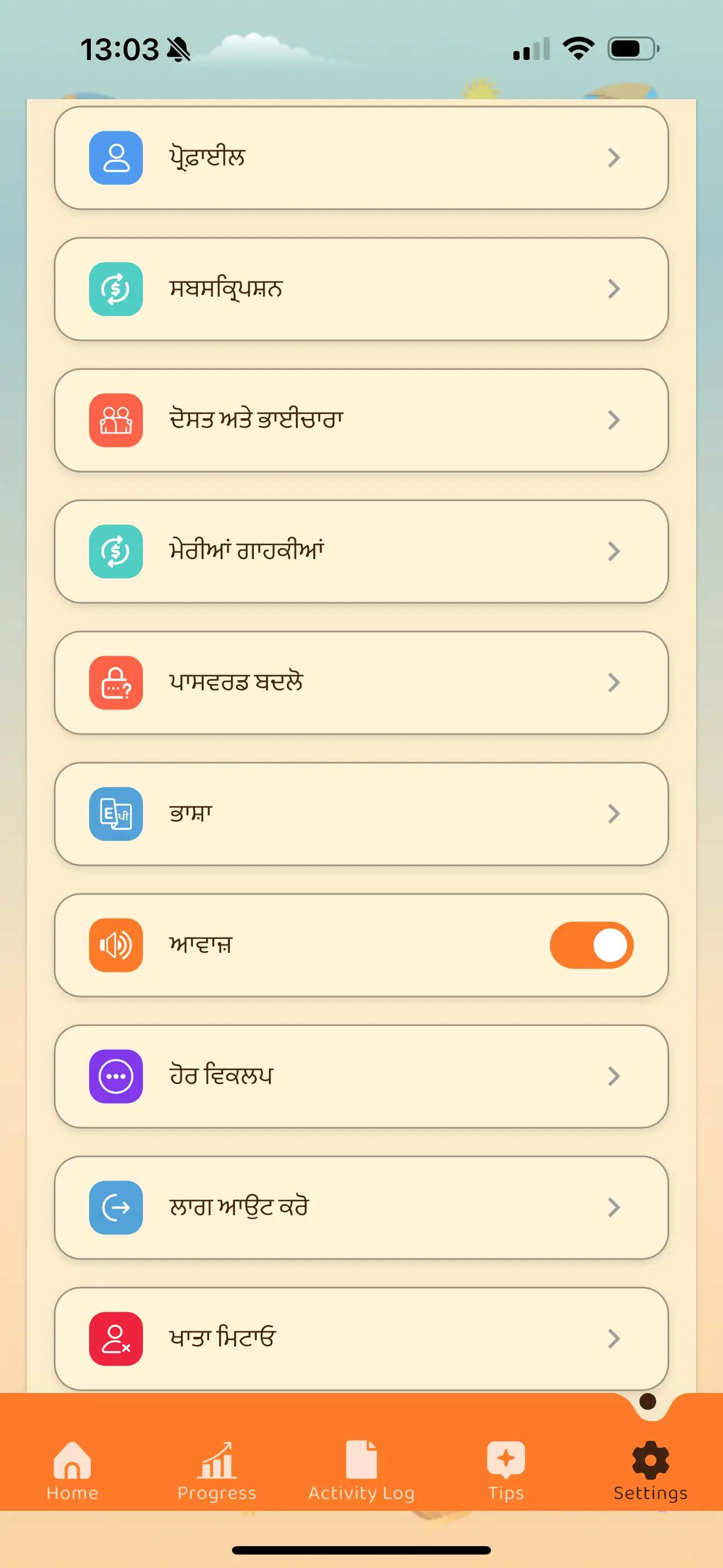This screenshot has width=723, height=1568.
Task: Click the Delete Account person-x icon
Action: click(x=115, y=1338)
